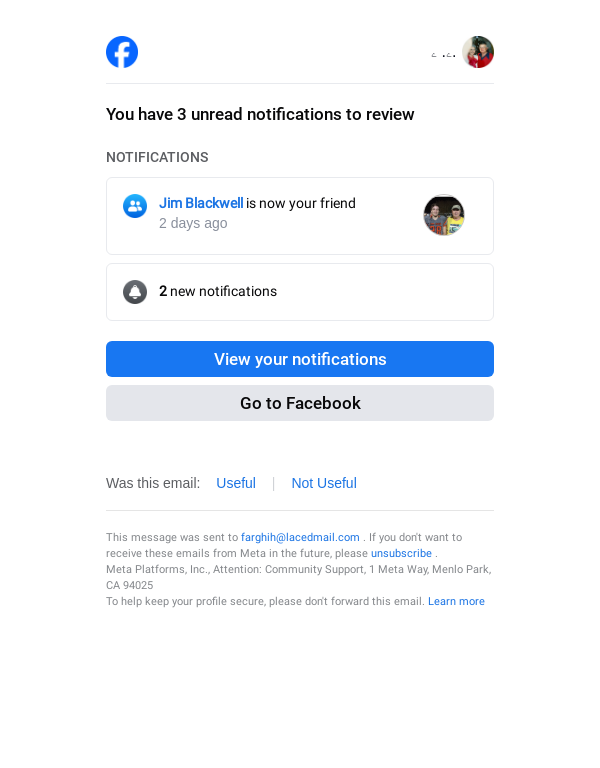Open the 2 new notifications card
The image size is (600, 768).
tap(300, 292)
